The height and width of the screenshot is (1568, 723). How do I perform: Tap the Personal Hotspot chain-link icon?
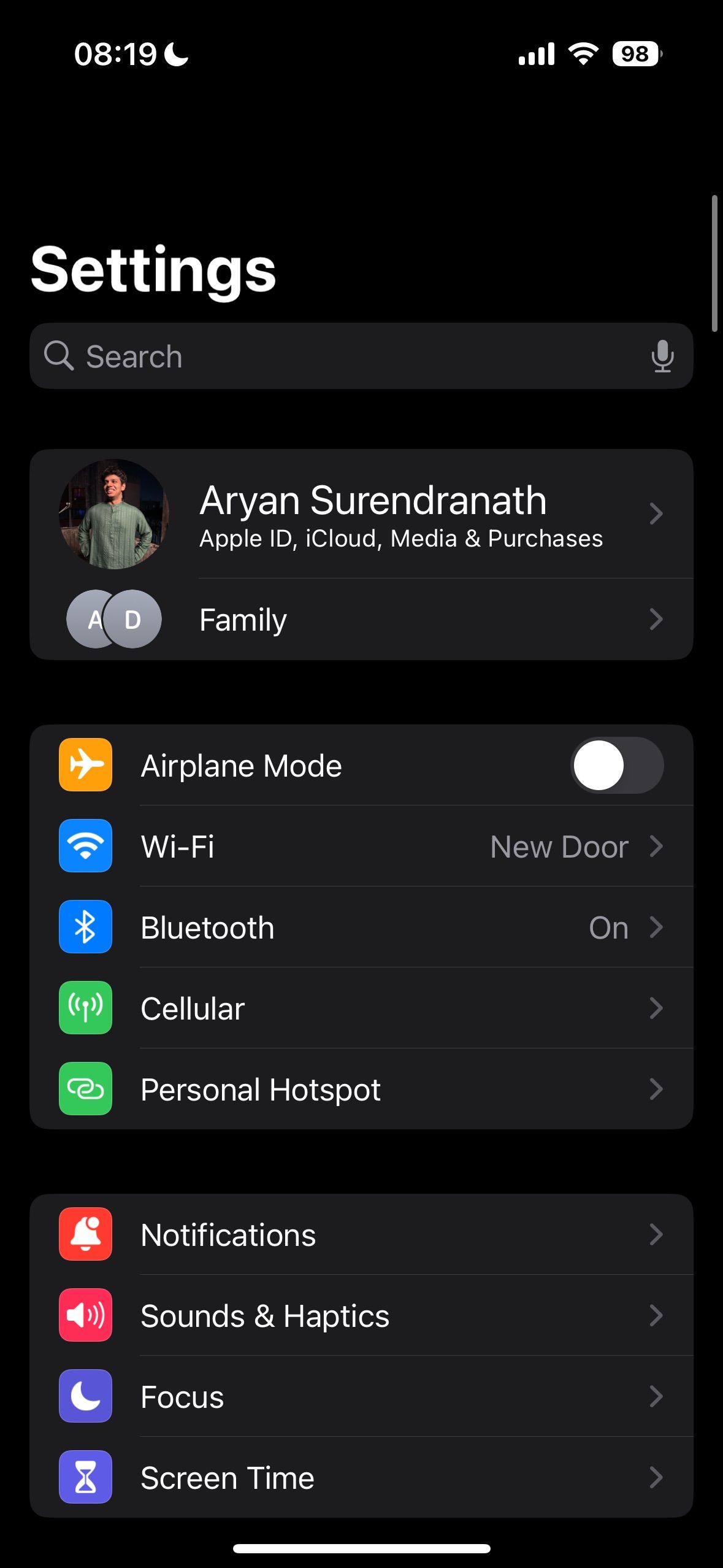click(x=85, y=1090)
